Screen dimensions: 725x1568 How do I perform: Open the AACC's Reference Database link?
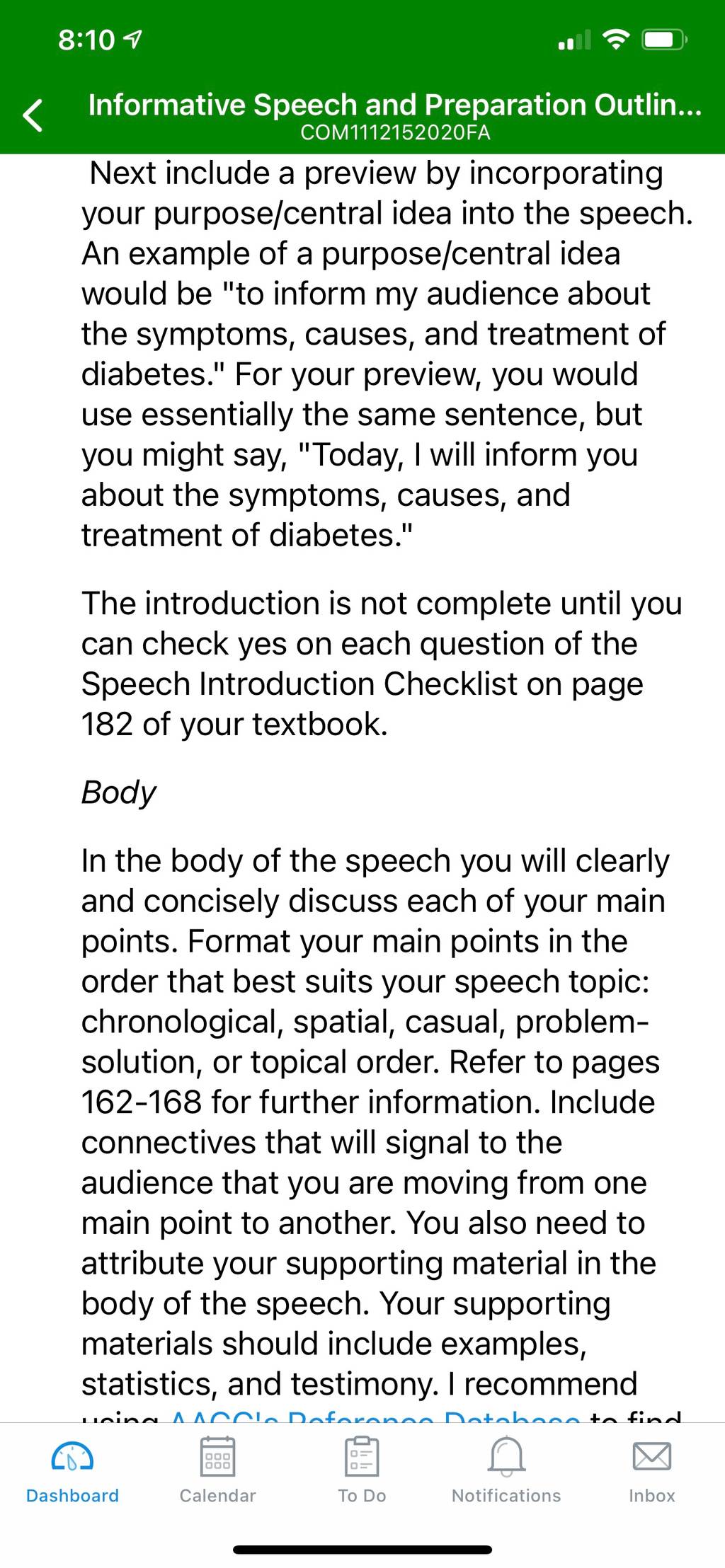click(375, 1417)
